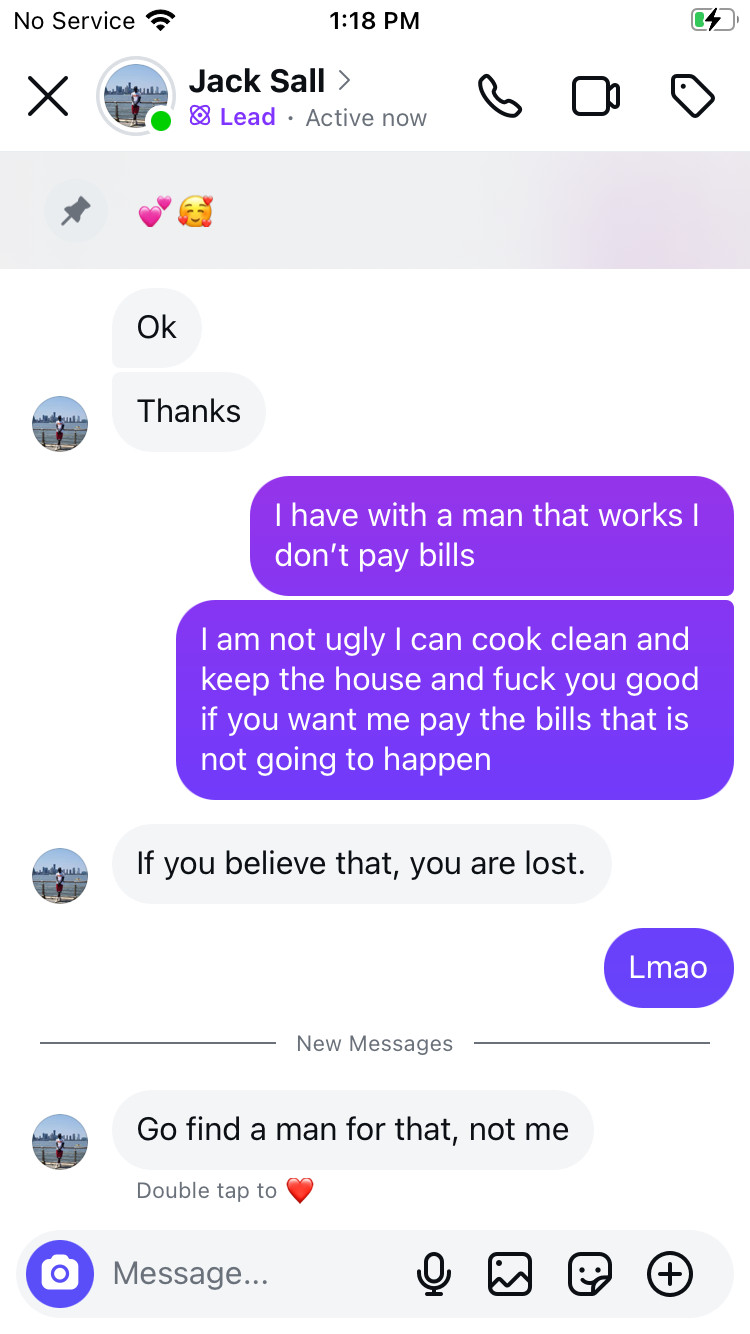Close the chat with Jack Sall
This screenshot has width=750, height=1334.
coord(47,97)
